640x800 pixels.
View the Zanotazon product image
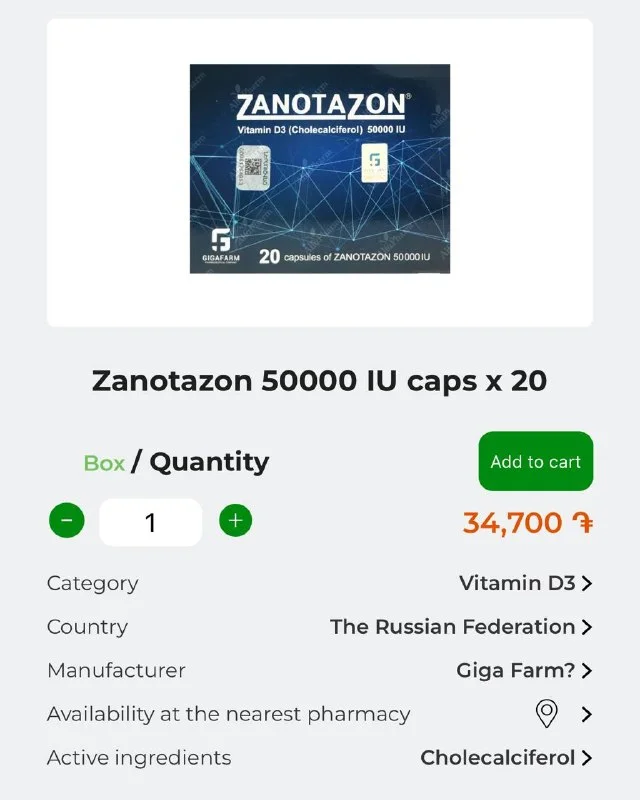[320, 169]
